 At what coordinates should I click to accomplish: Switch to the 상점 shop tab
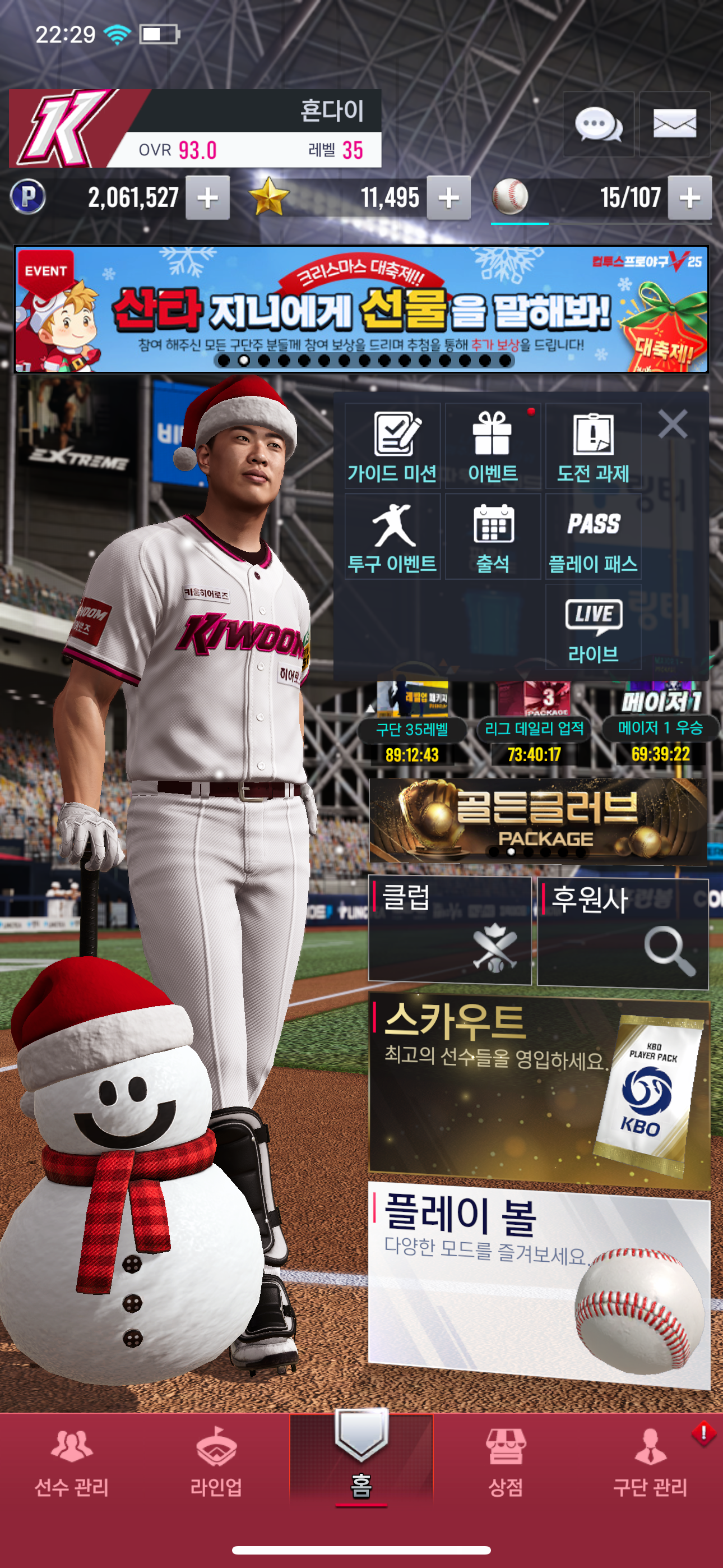[x=505, y=1462]
